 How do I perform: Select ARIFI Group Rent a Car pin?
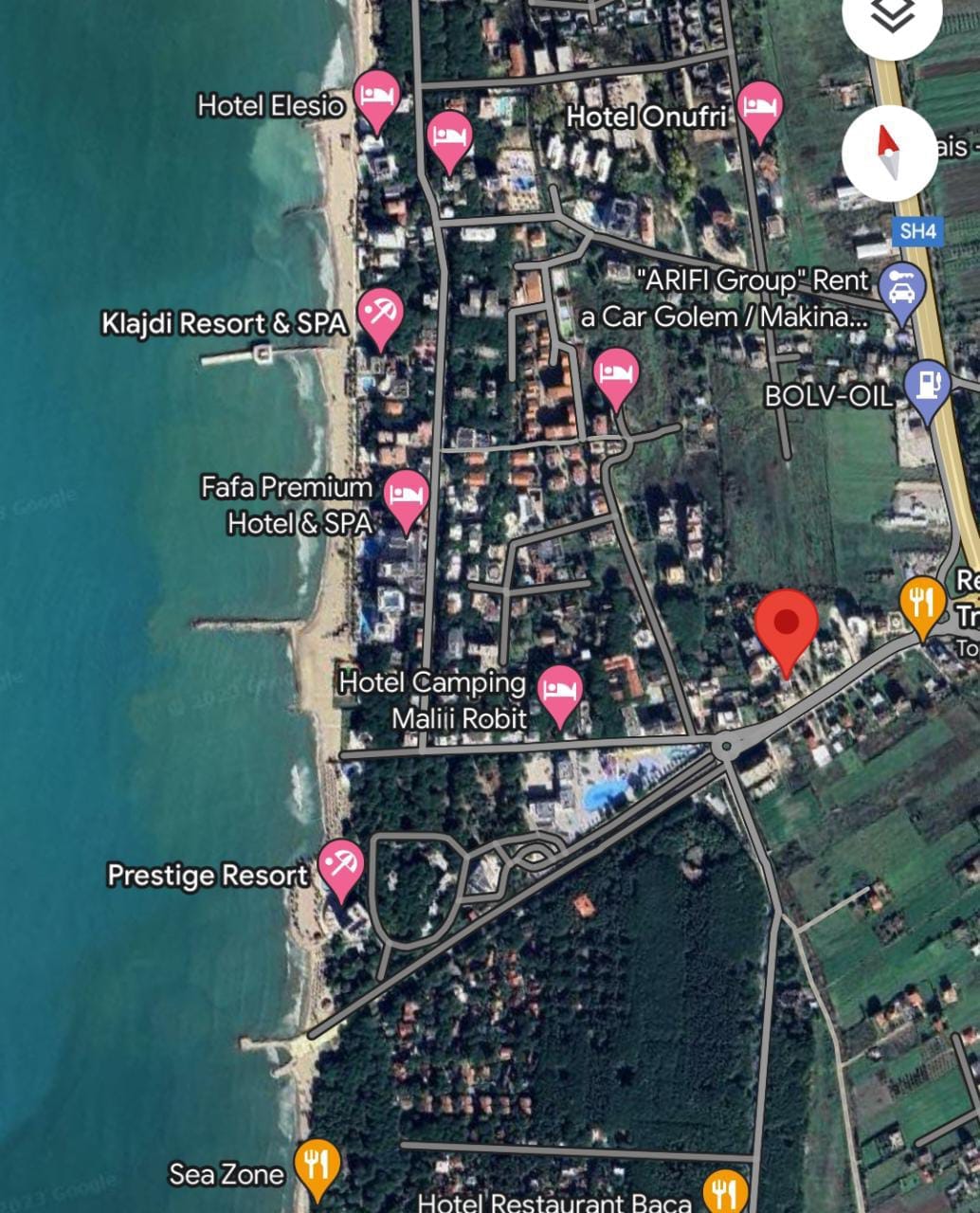(x=901, y=290)
